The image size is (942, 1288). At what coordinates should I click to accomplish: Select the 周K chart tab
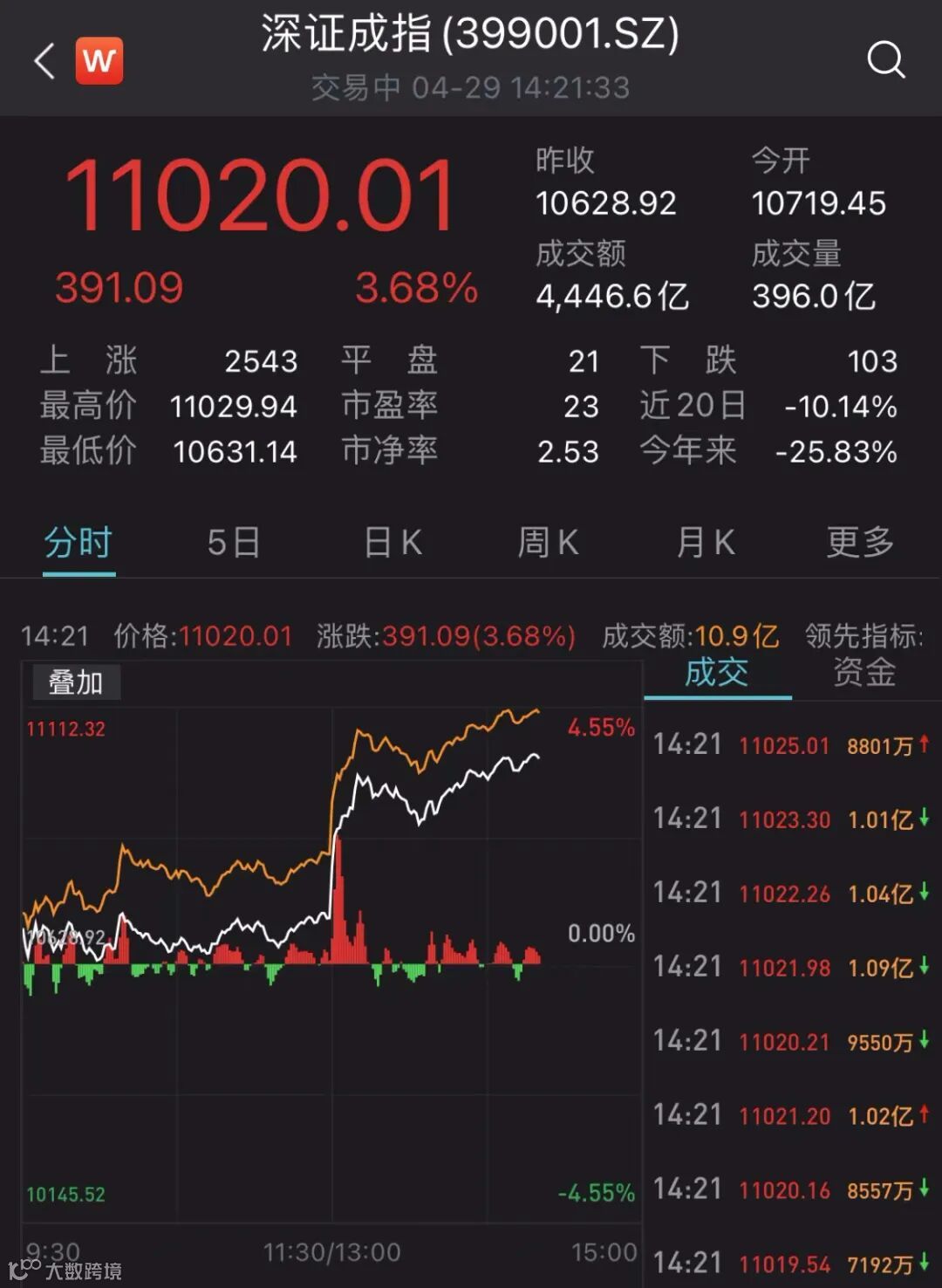click(x=548, y=543)
